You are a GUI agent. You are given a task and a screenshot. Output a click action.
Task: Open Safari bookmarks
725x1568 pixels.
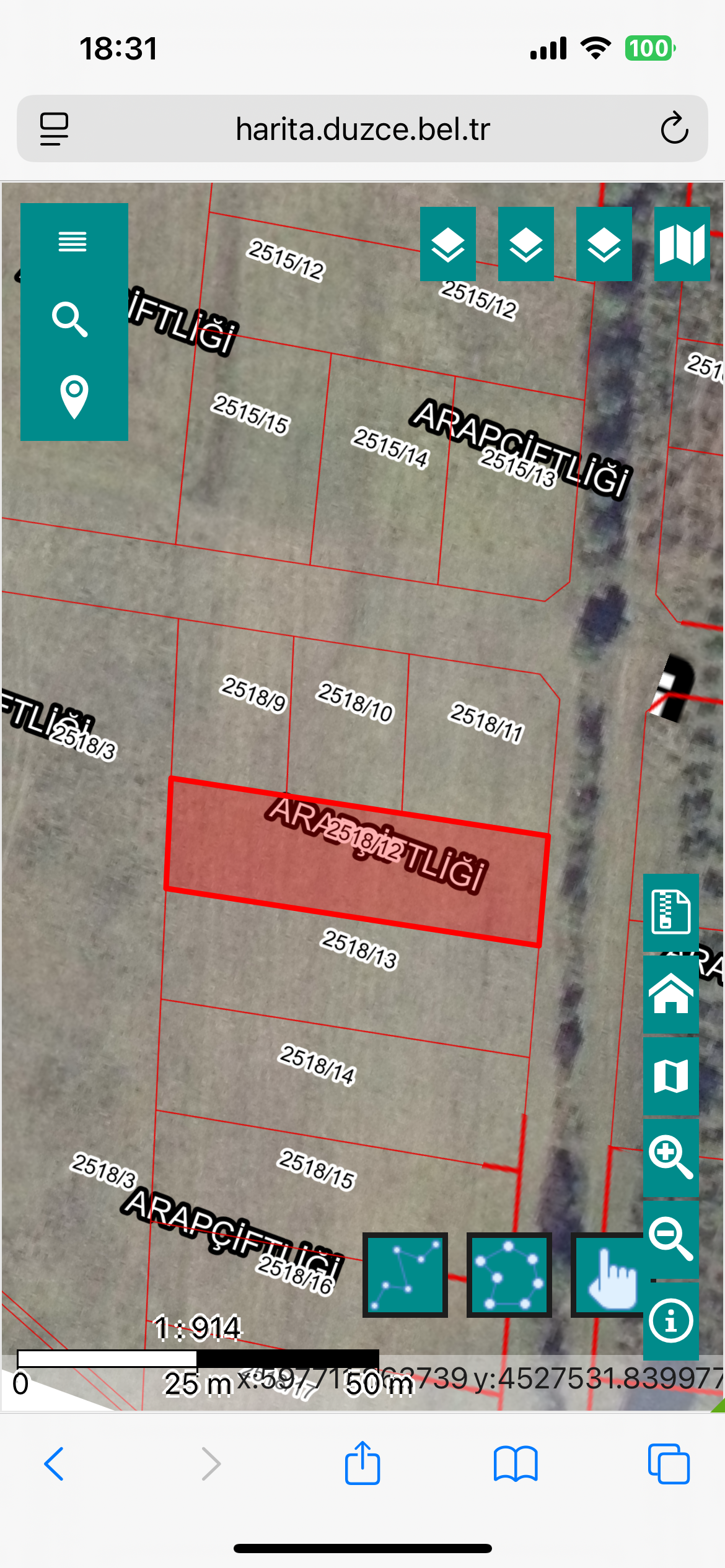click(x=516, y=1464)
